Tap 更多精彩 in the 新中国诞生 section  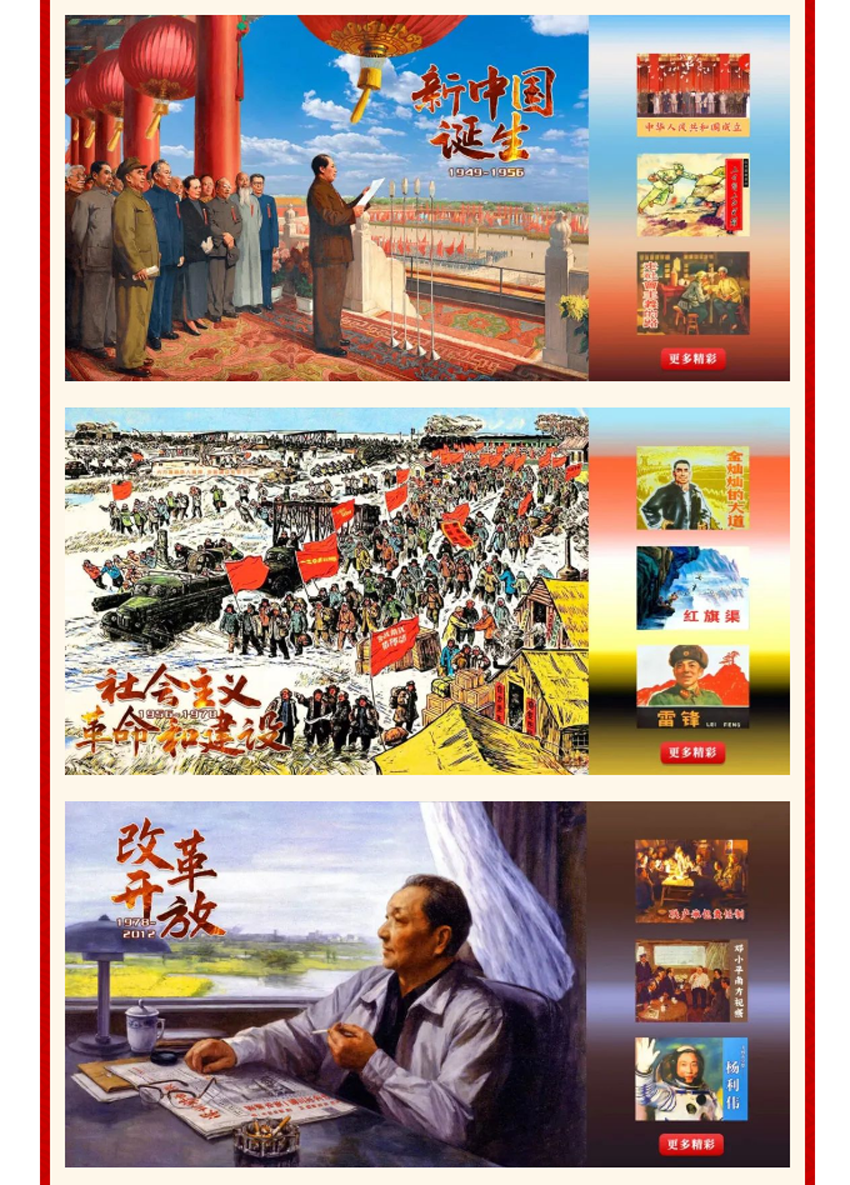pyautogui.click(x=693, y=359)
